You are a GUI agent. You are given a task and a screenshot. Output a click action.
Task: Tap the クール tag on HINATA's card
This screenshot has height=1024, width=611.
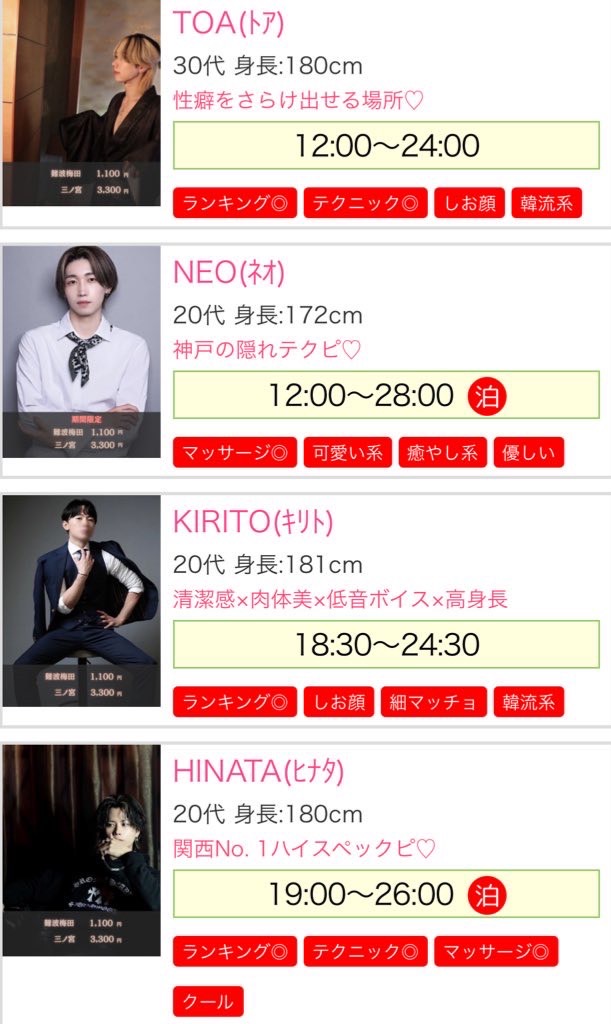(x=208, y=1001)
